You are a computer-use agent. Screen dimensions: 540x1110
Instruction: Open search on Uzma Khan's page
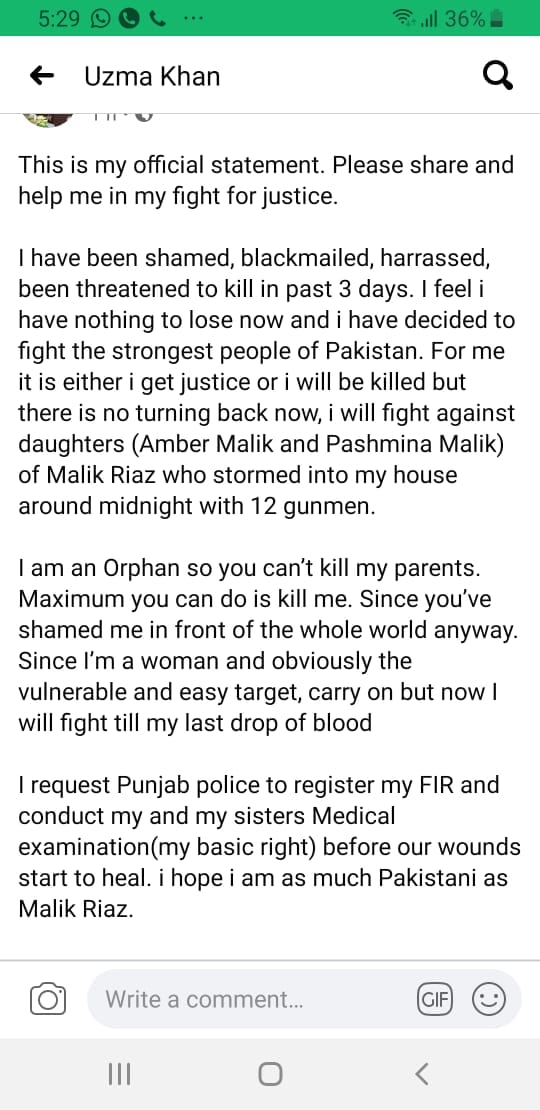pos(498,76)
